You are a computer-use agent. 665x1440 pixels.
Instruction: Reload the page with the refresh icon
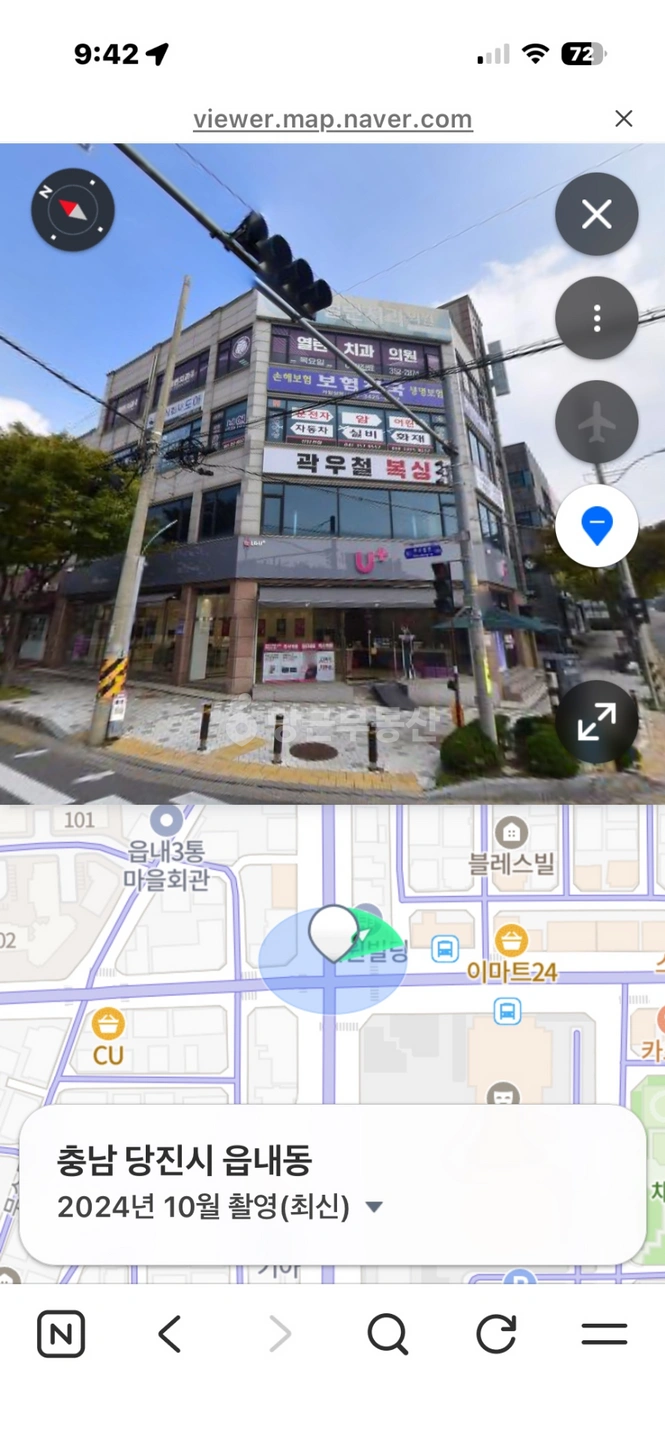(x=496, y=1334)
